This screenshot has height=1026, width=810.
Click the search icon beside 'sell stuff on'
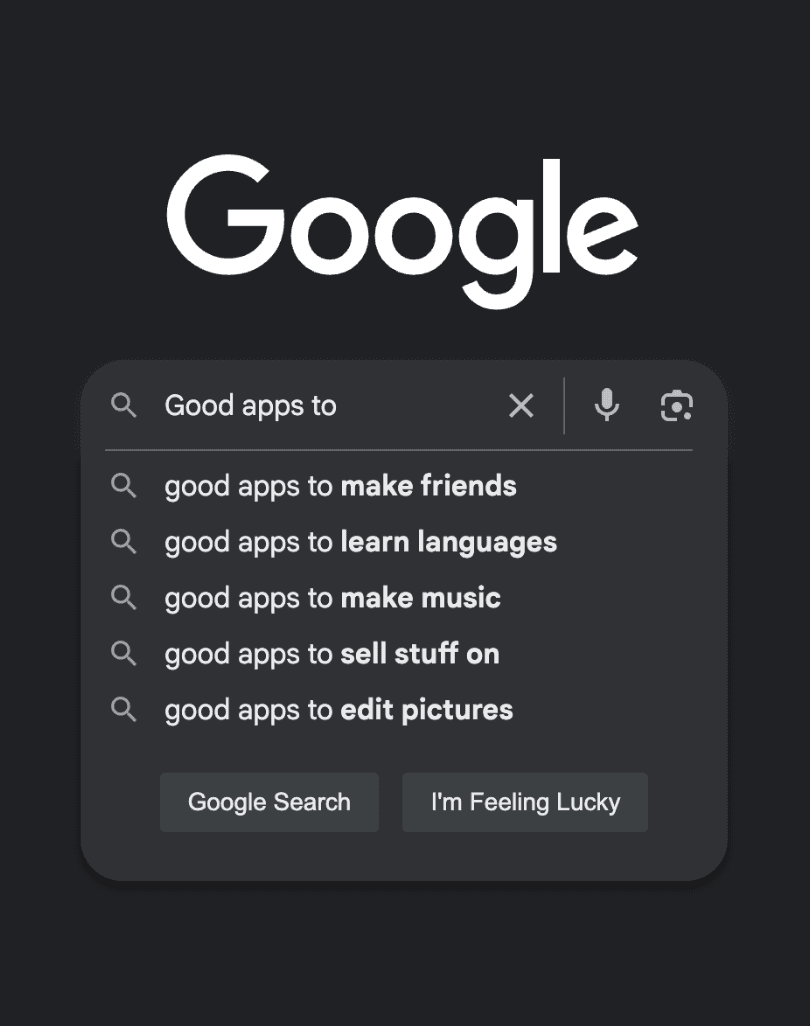click(125, 654)
